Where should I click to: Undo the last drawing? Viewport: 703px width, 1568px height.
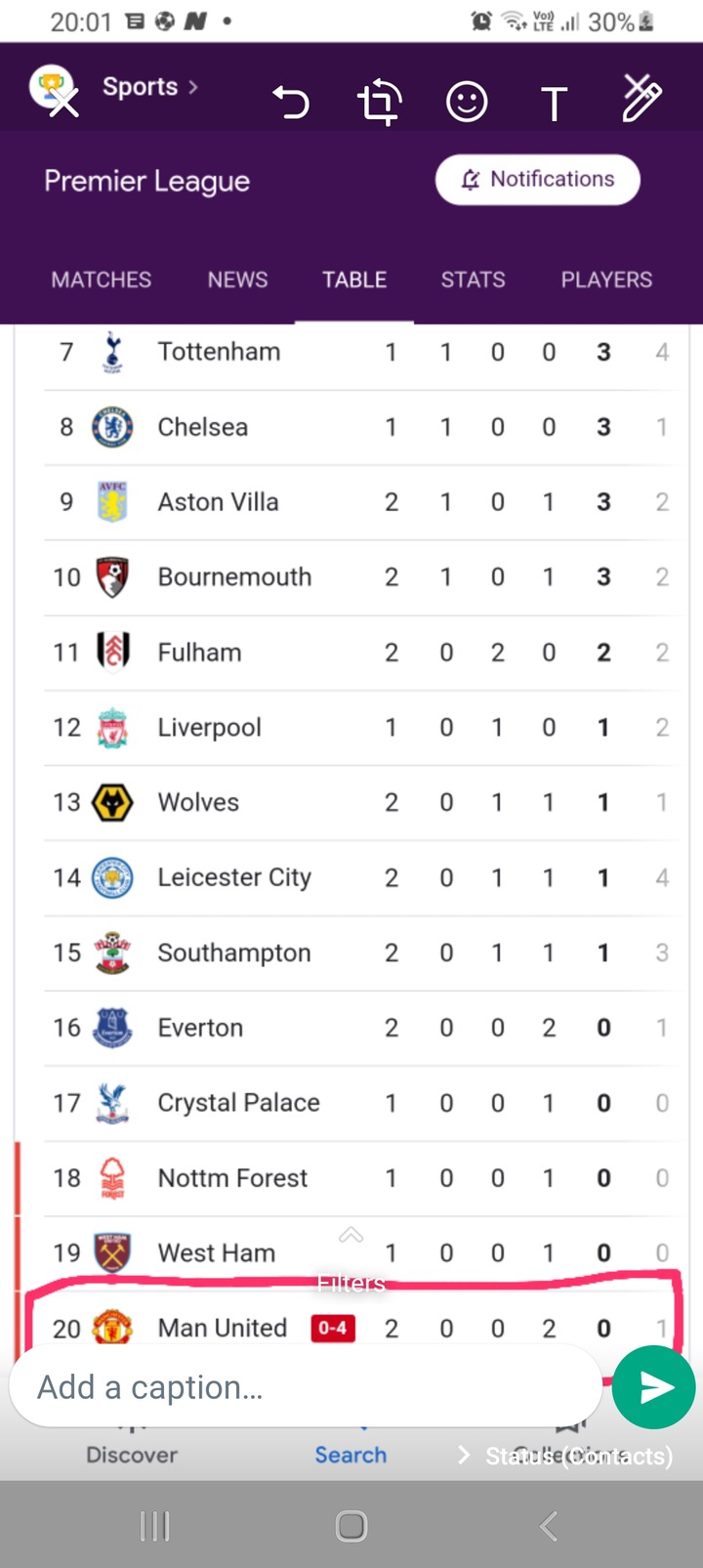pos(290,102)
